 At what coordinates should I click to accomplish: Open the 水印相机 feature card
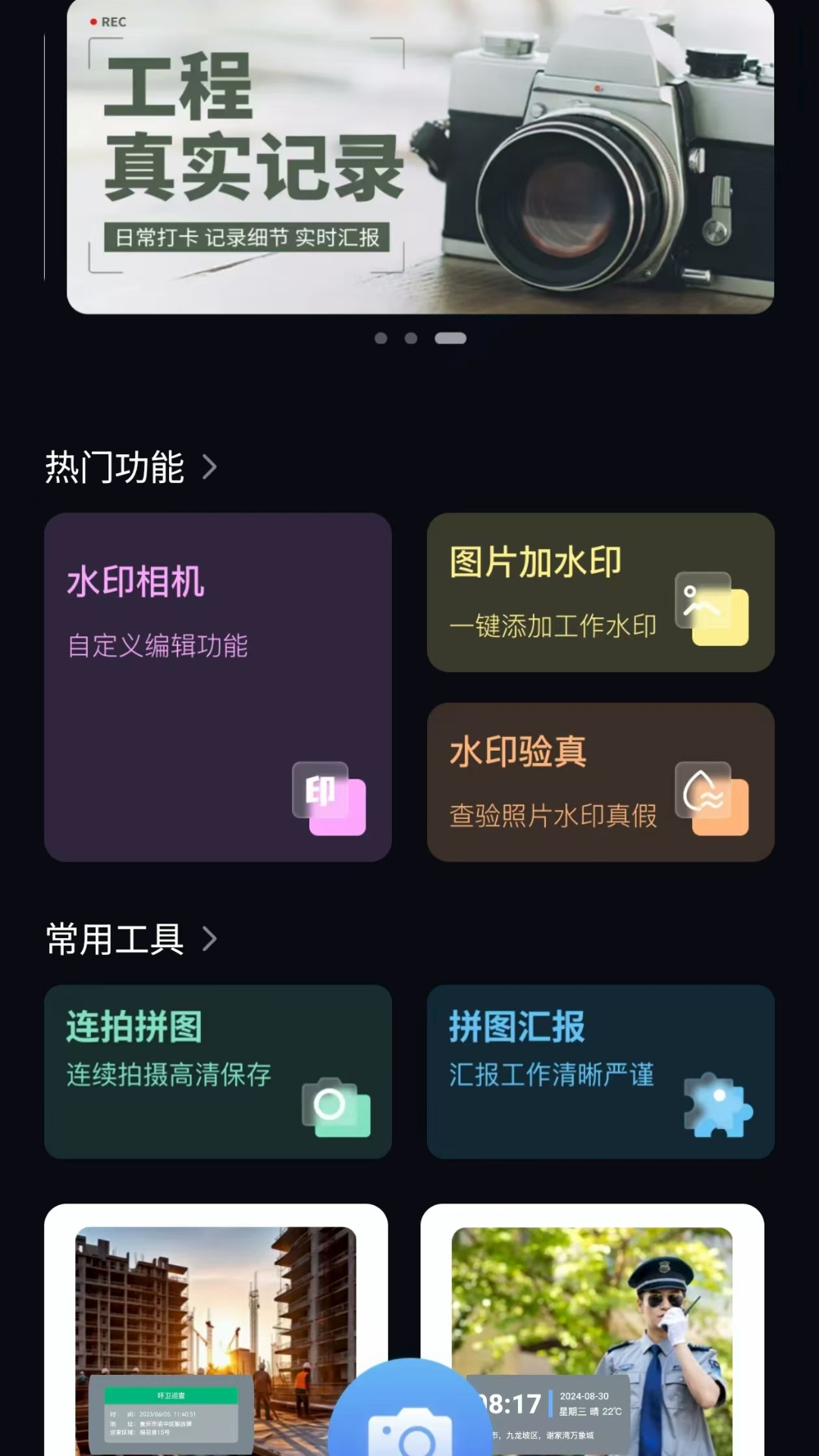coord(218,689)
